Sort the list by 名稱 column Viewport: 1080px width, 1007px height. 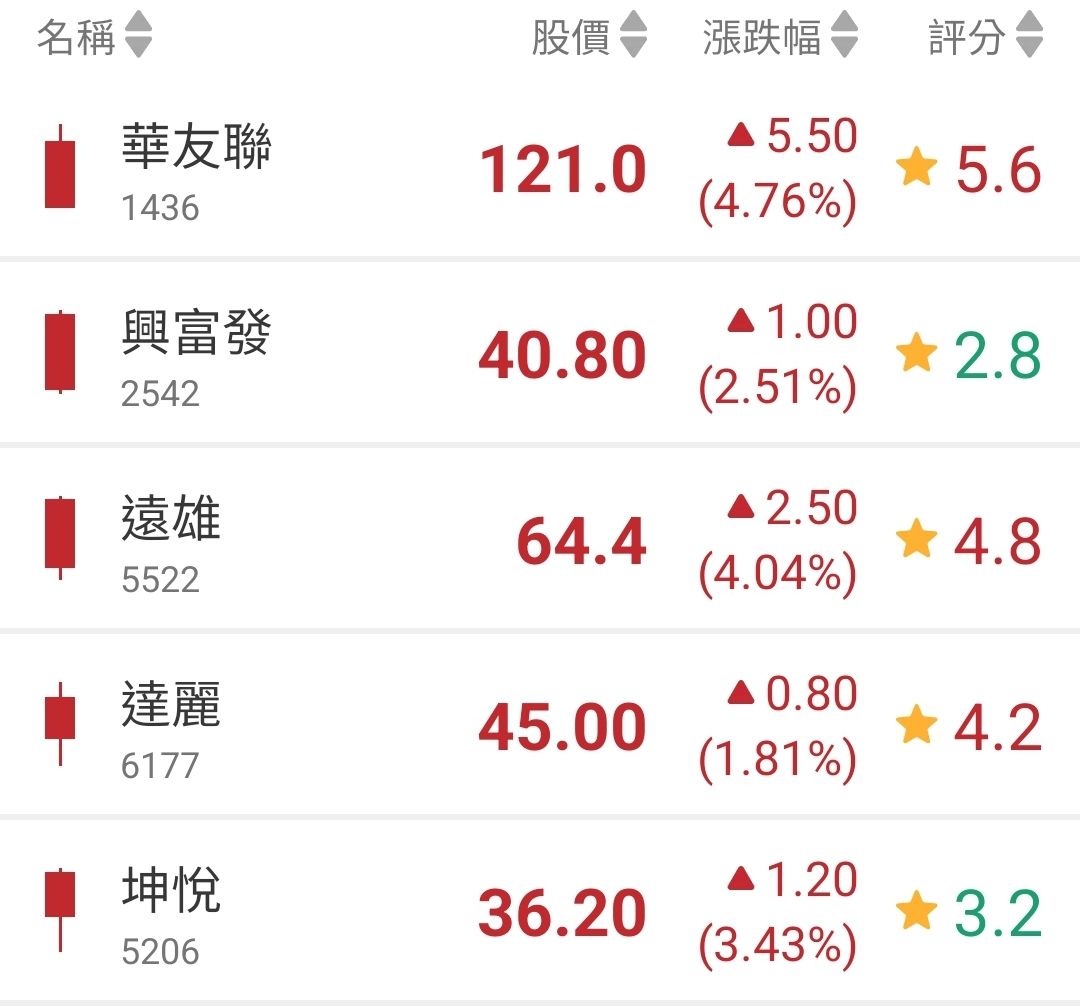click(94, 36)
